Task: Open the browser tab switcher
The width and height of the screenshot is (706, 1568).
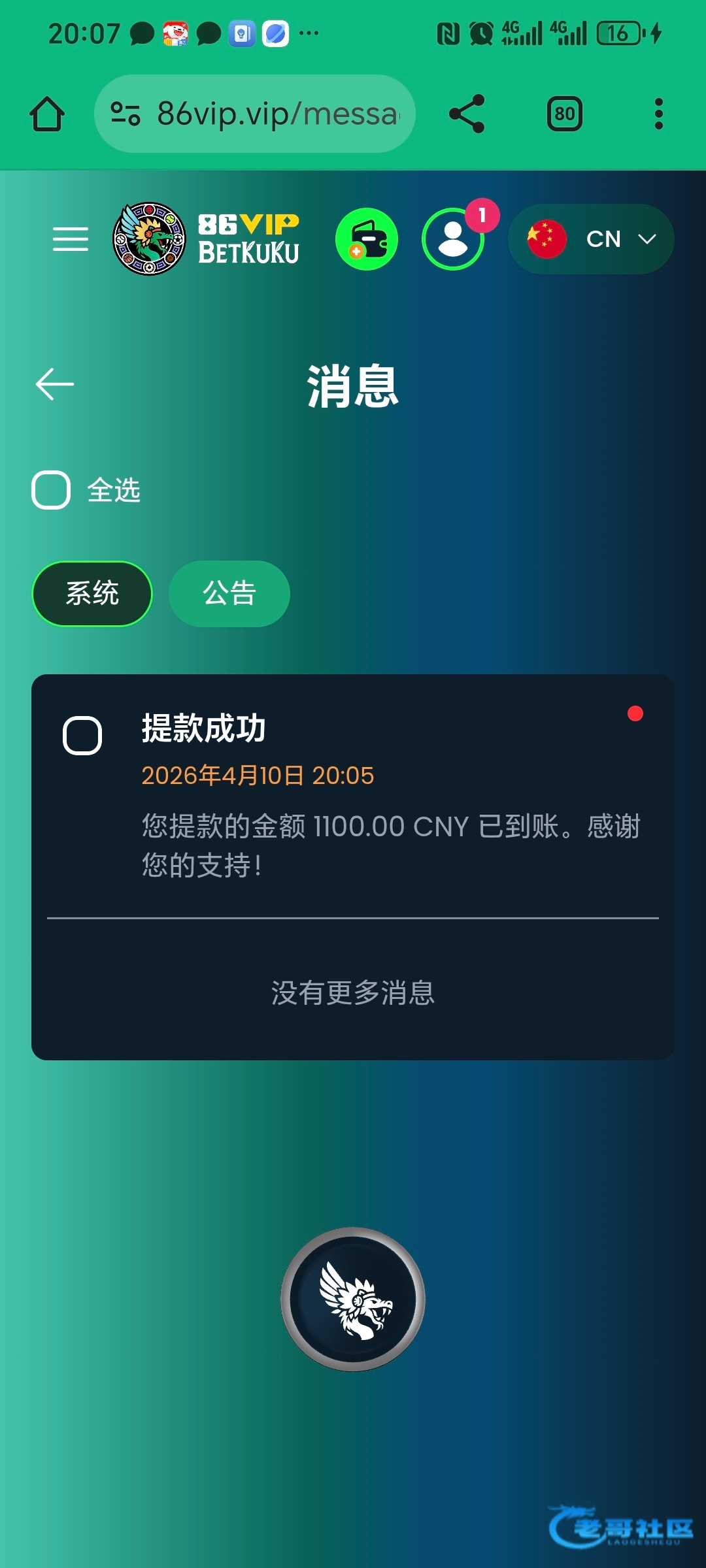Action: coord(564,114)
